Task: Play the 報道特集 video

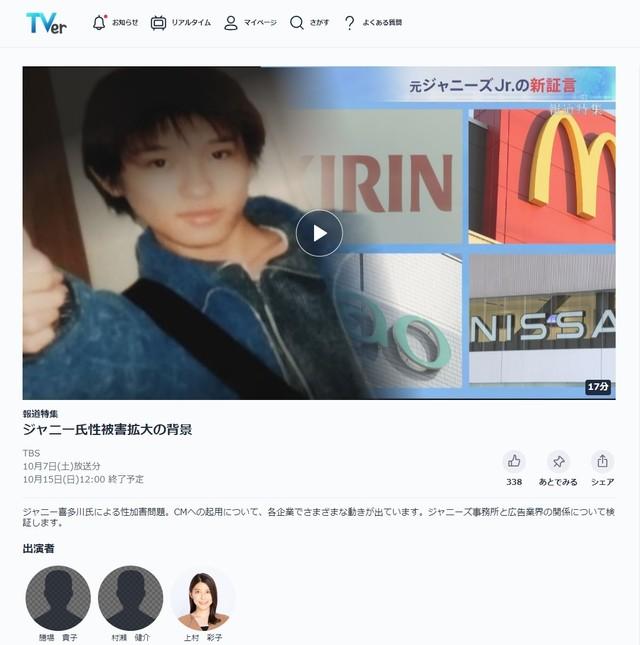Action: point(319,233)
